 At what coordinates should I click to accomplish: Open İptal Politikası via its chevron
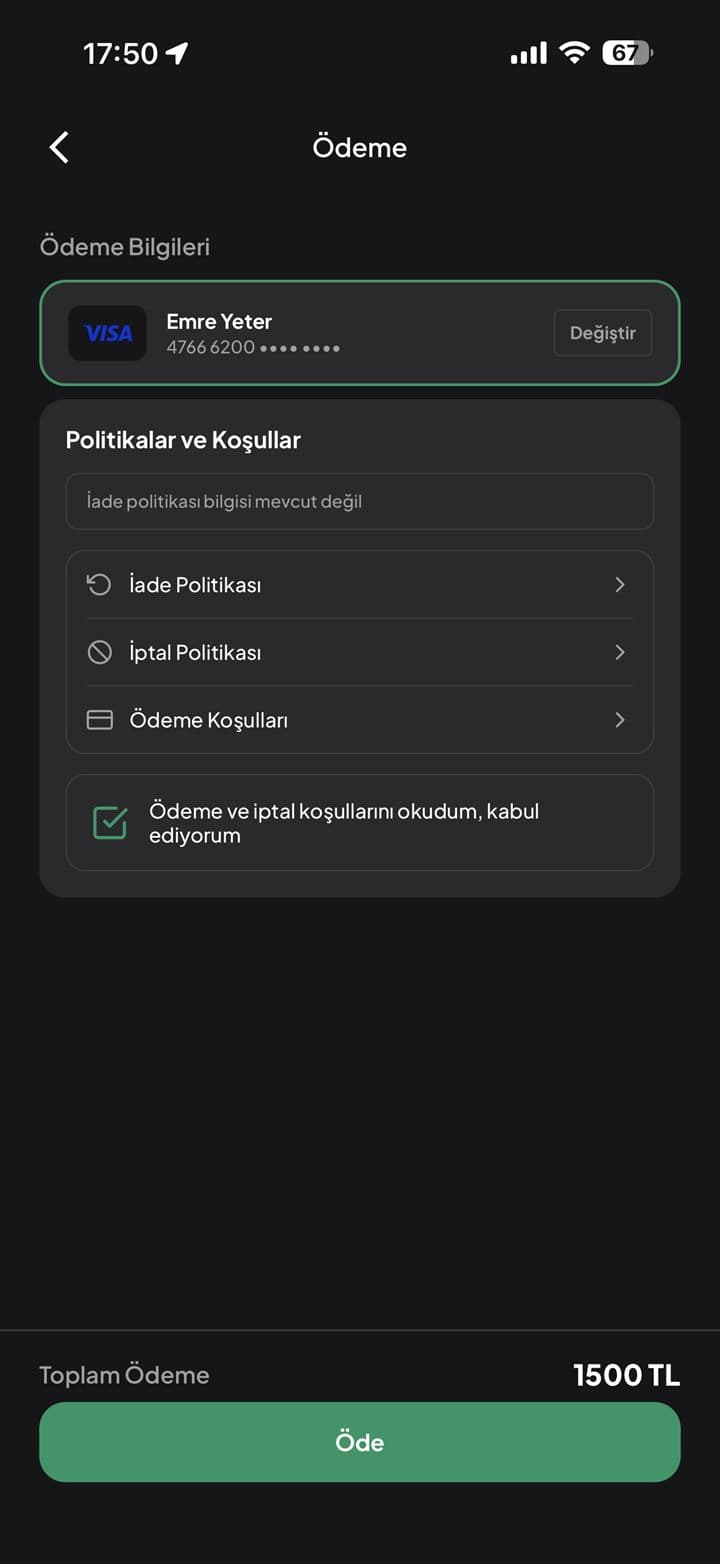tap(620, 652)
